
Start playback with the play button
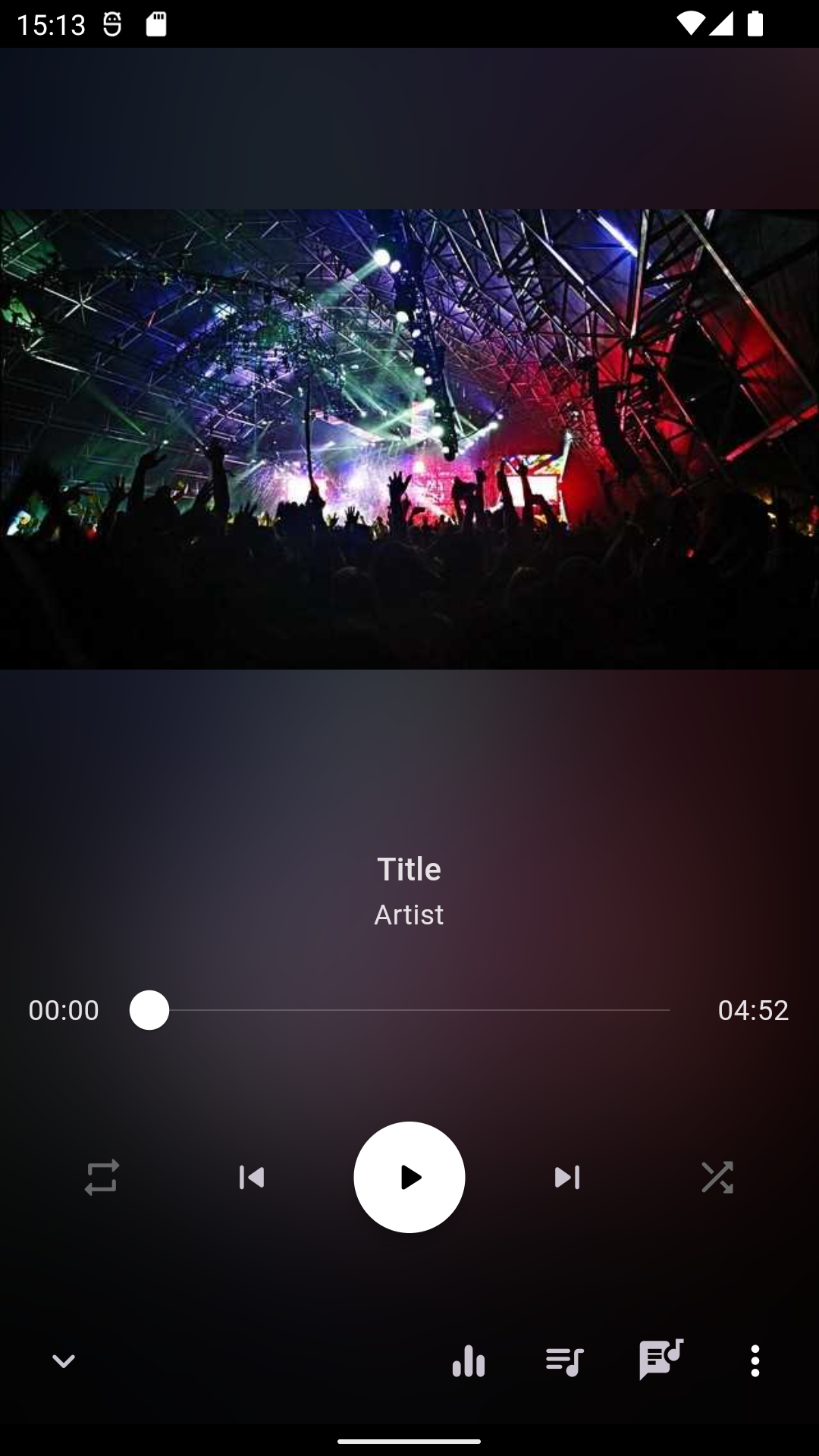[x=409, y=1177]
